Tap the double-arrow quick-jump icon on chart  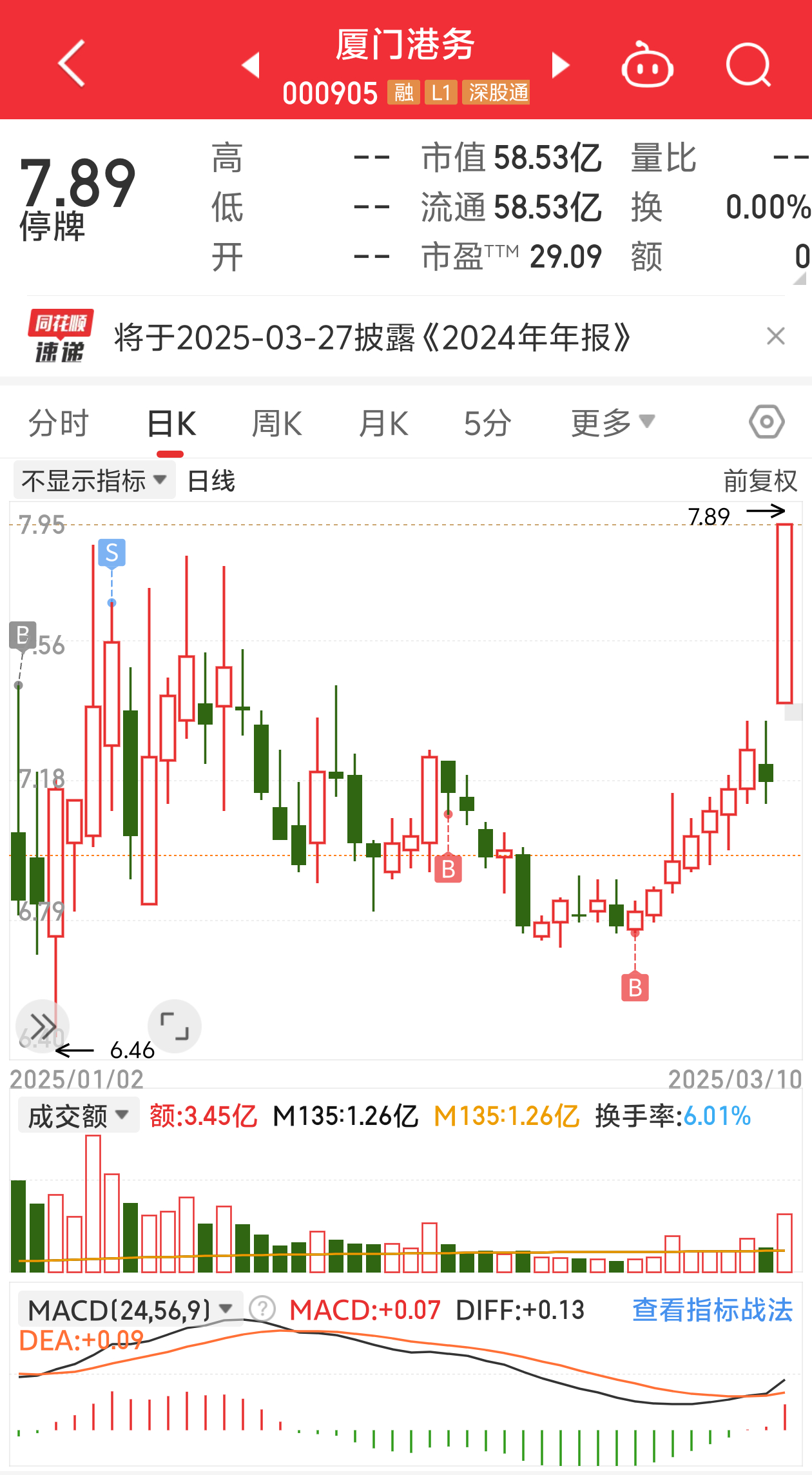(x=43, y=1026)
